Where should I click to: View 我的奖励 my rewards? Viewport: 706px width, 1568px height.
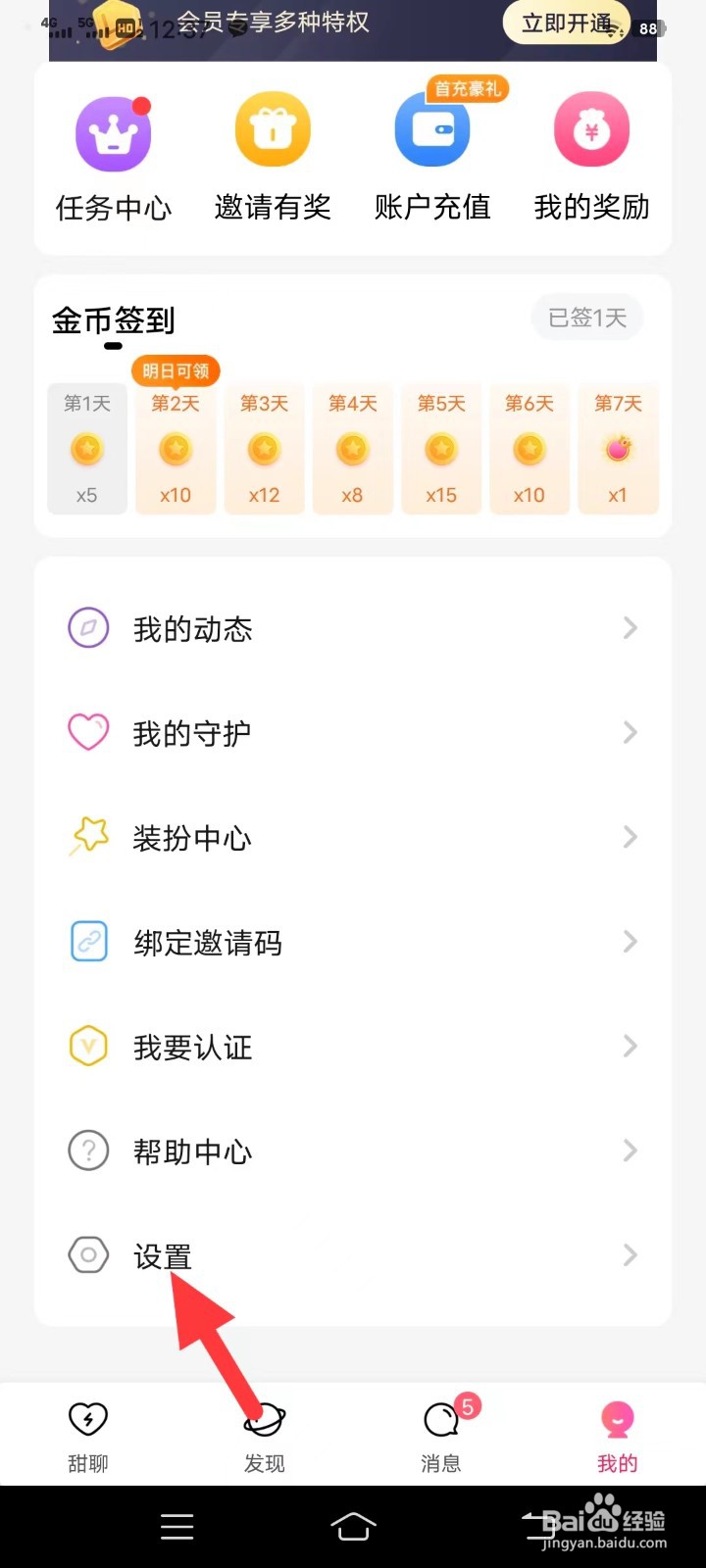tap(591, 157)
